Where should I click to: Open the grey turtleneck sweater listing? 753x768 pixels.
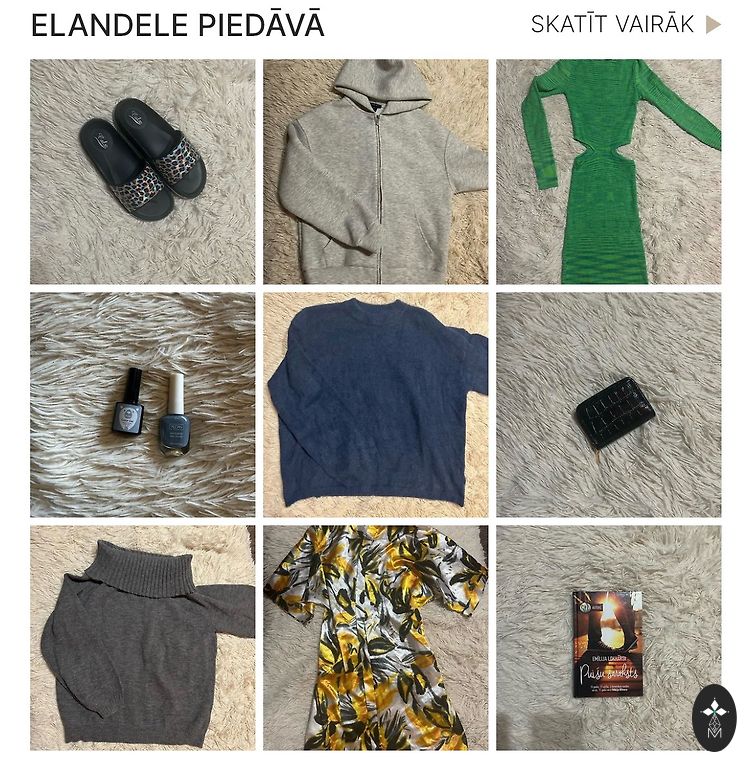[142, 638]
